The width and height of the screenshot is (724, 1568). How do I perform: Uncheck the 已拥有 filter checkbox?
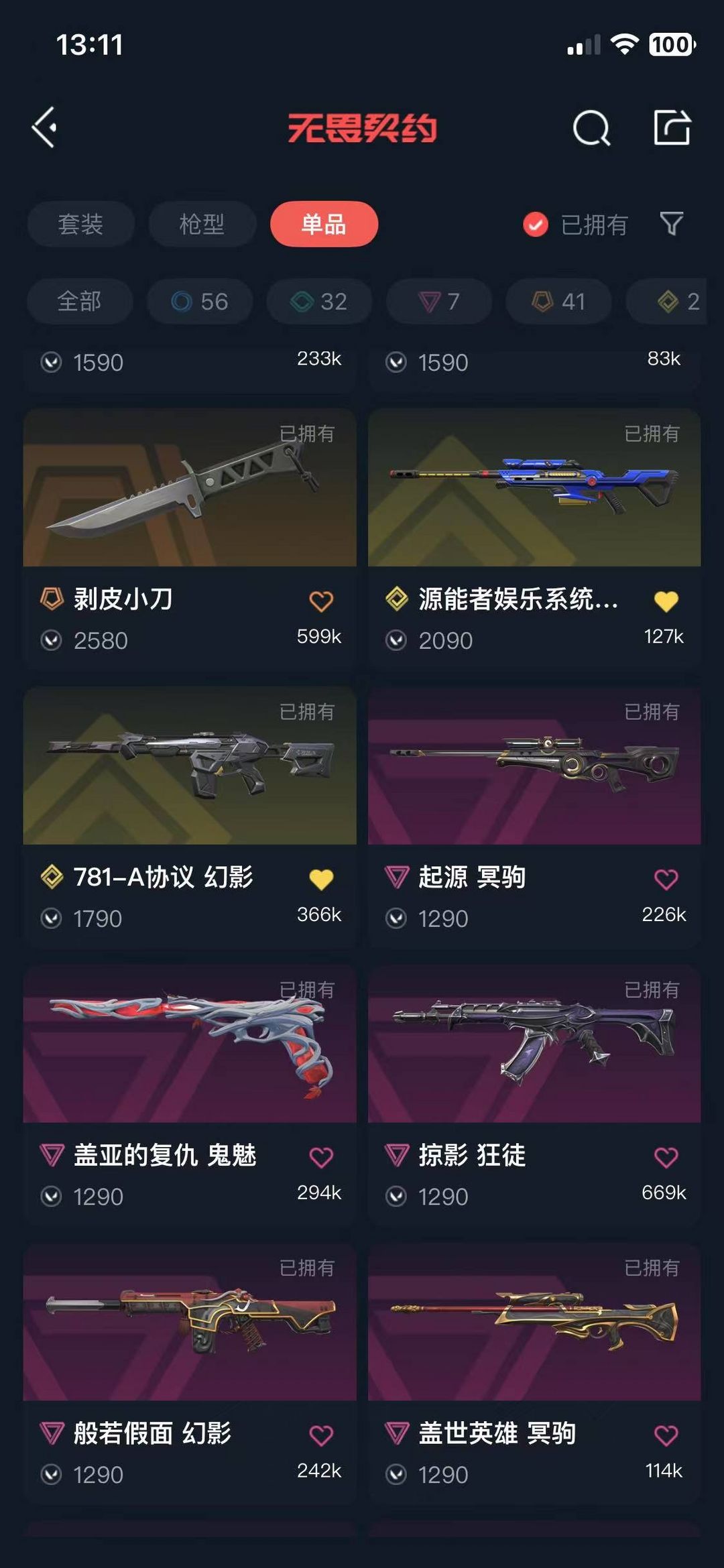tap(536, 225)
